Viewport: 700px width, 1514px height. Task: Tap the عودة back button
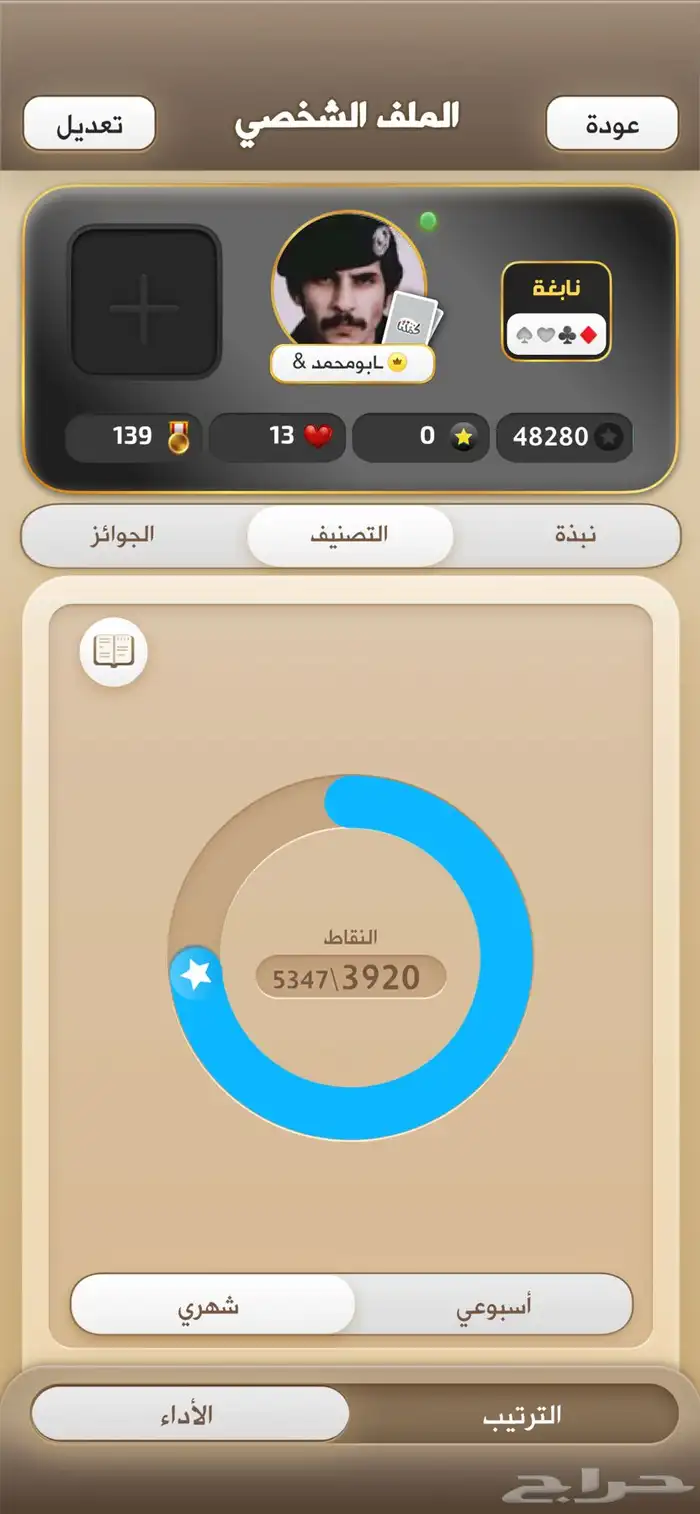pos(612,124)
